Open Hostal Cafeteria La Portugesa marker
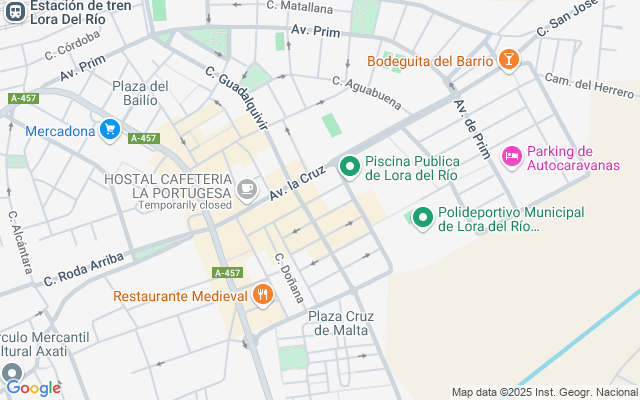This screenshot has width=640, height=400. tap(246, 187)
